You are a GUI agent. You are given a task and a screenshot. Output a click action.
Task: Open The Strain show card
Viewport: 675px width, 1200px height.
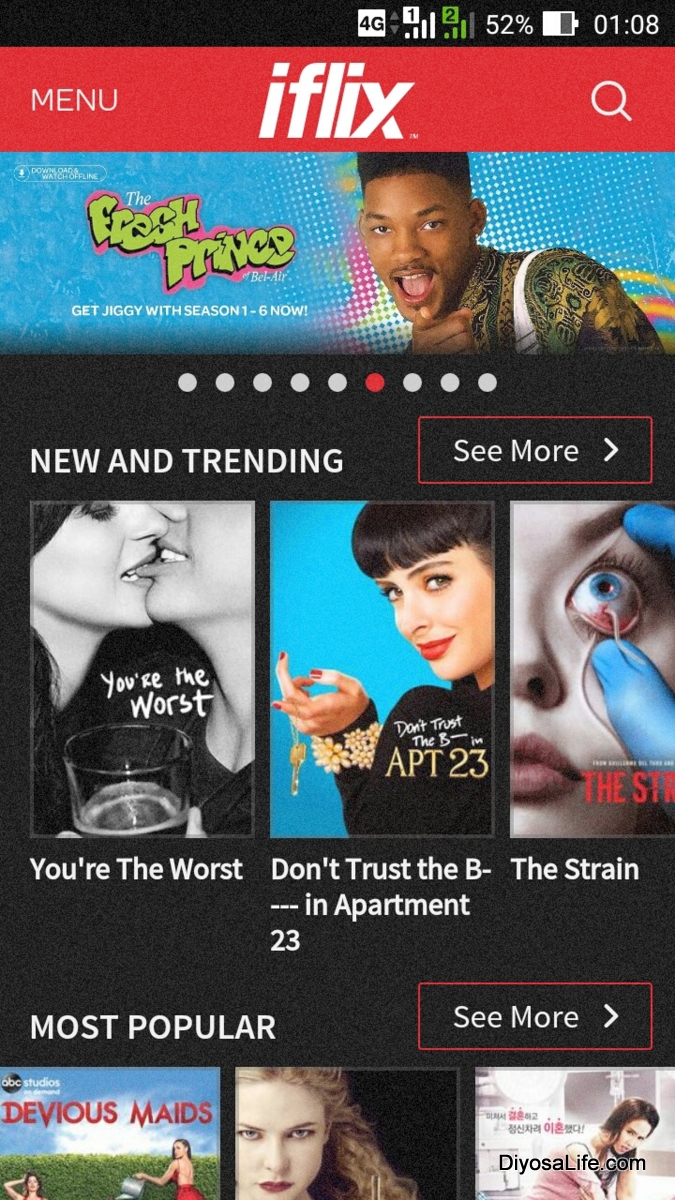tap(592, 668)
